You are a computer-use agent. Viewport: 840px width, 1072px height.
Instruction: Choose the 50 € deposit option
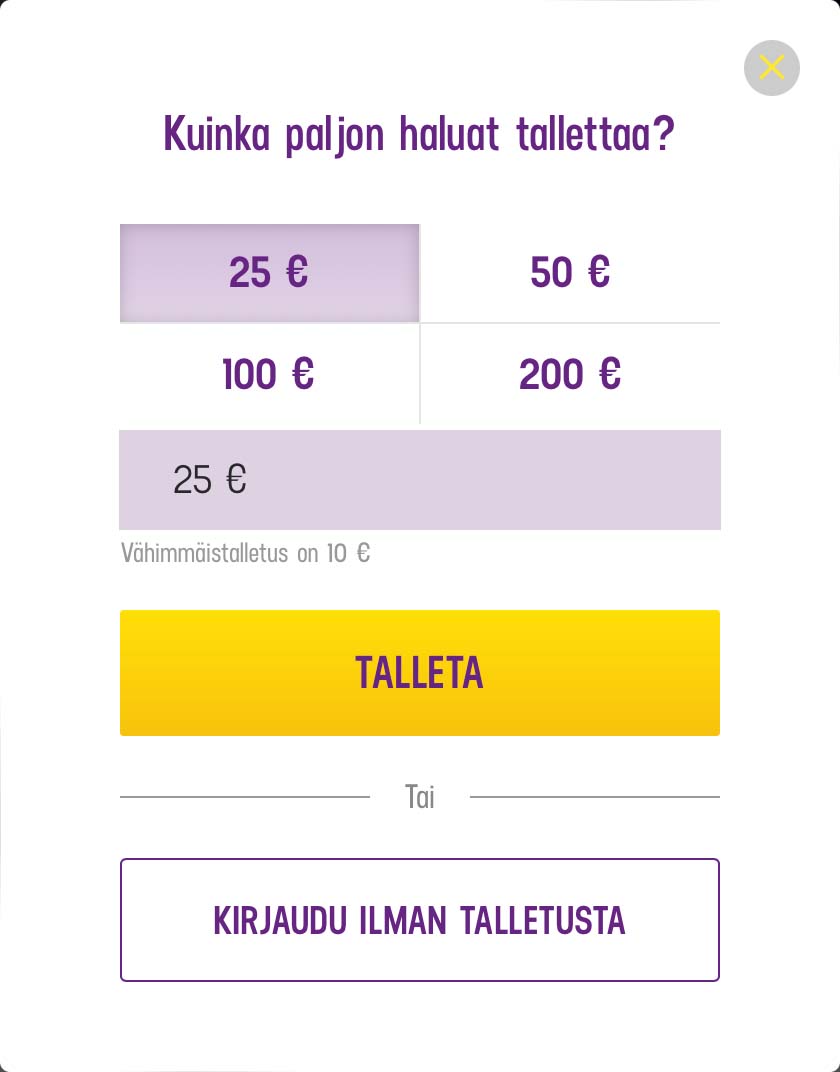click(x=570, y=273)
